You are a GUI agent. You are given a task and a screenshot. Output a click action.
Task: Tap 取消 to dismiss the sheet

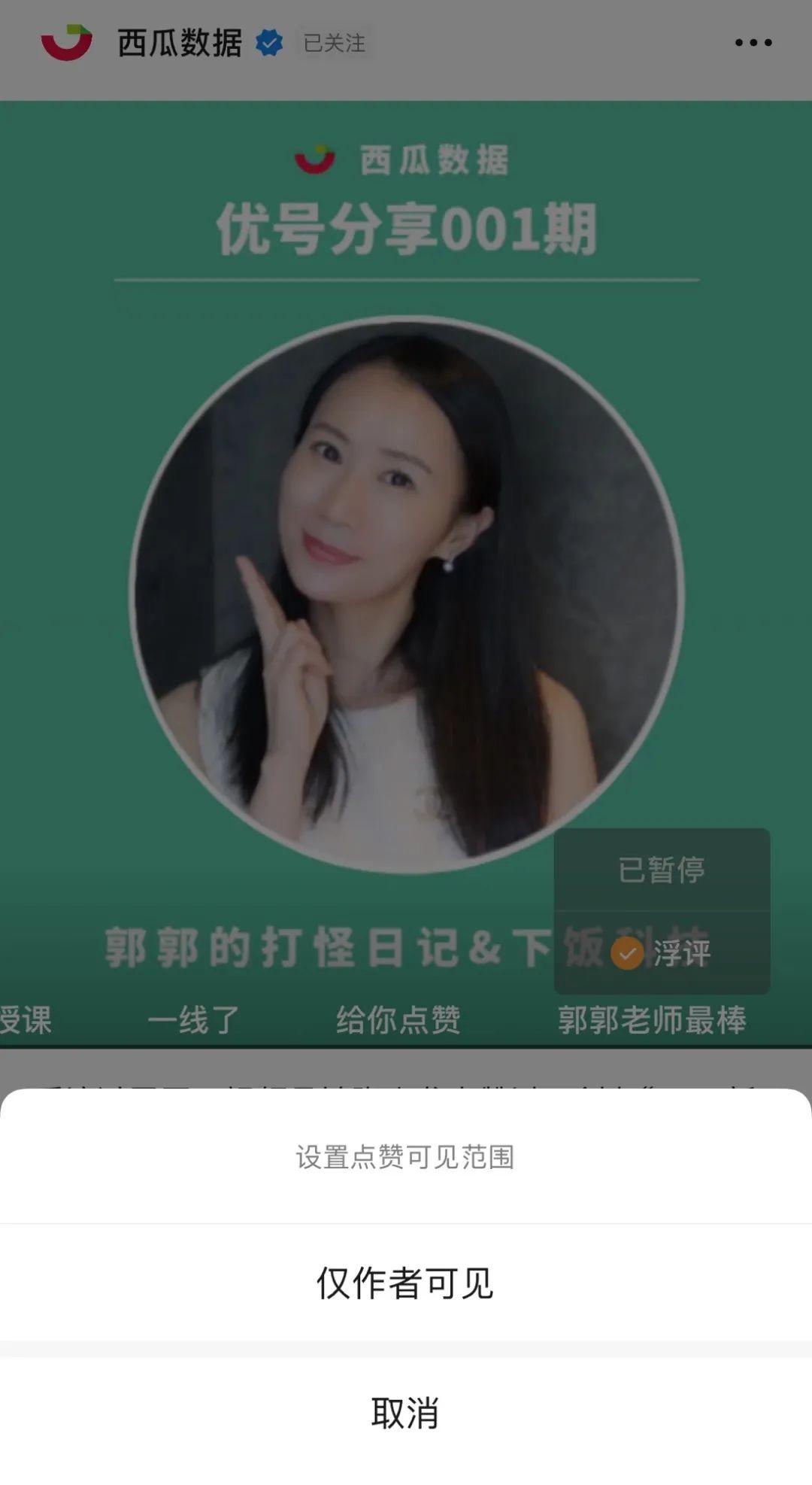coord(405,1413)
